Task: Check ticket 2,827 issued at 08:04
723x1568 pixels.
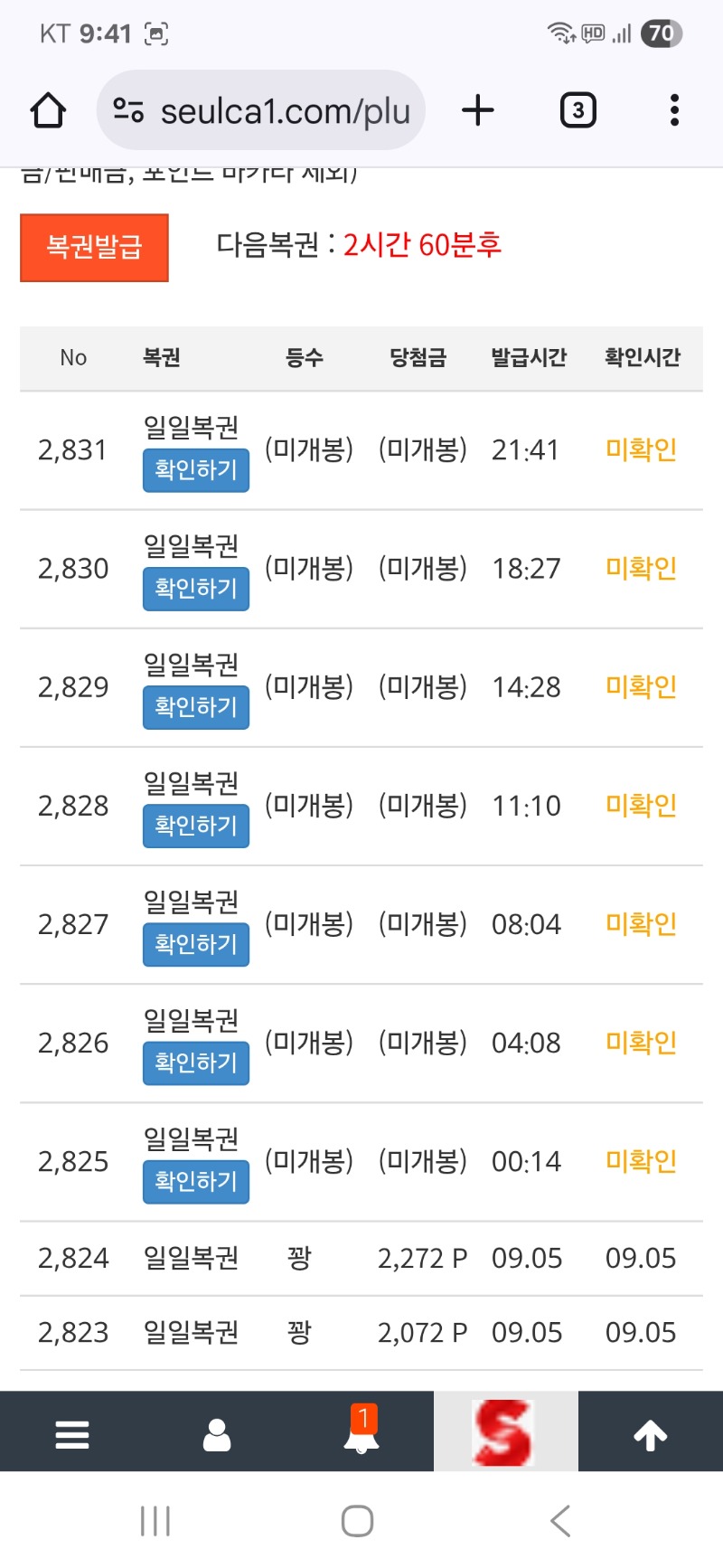Action: (195, 944)
